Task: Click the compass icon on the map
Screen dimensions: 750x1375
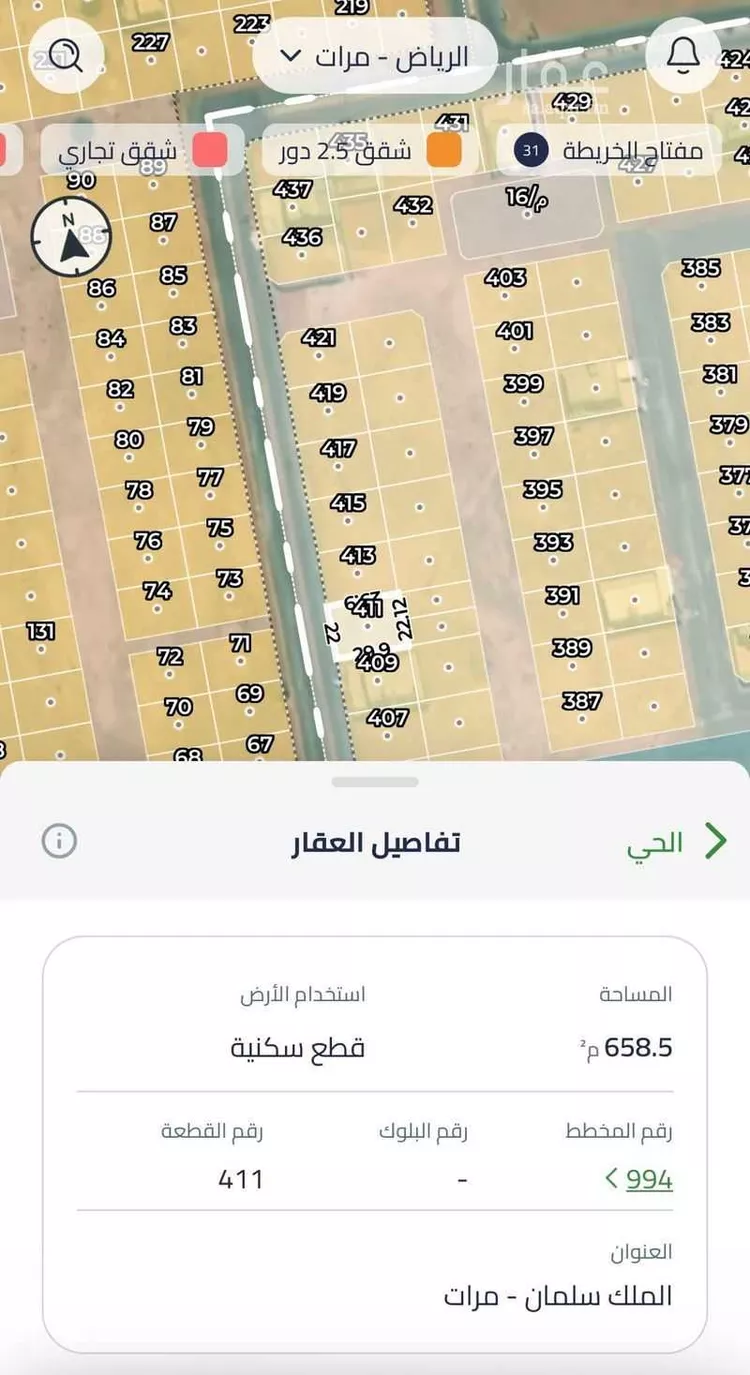Action: pos(70,237)
